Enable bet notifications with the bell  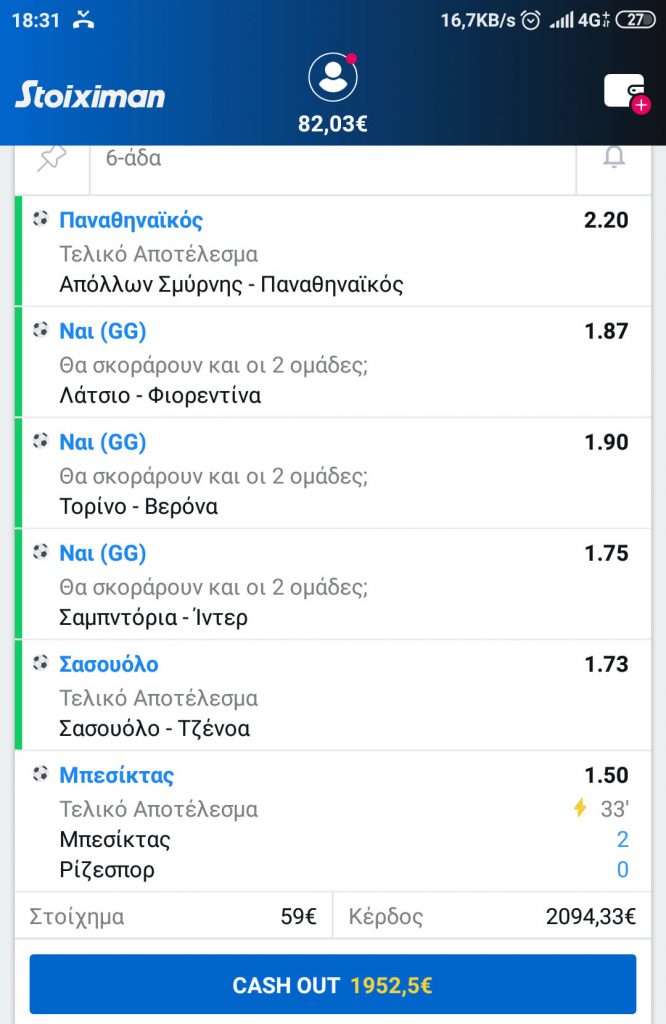613,159
